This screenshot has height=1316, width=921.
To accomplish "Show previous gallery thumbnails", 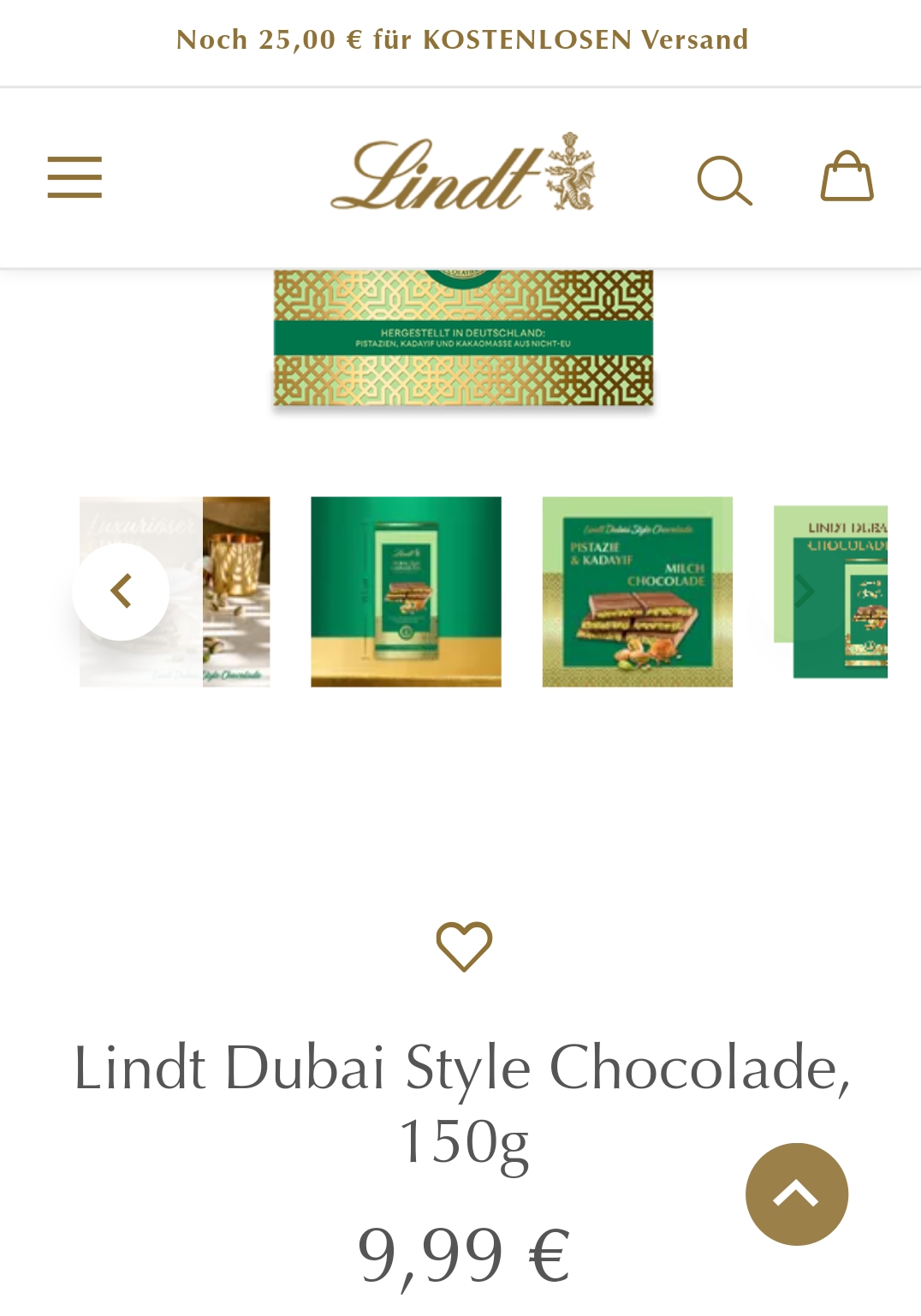I will [x=121, y=592].
